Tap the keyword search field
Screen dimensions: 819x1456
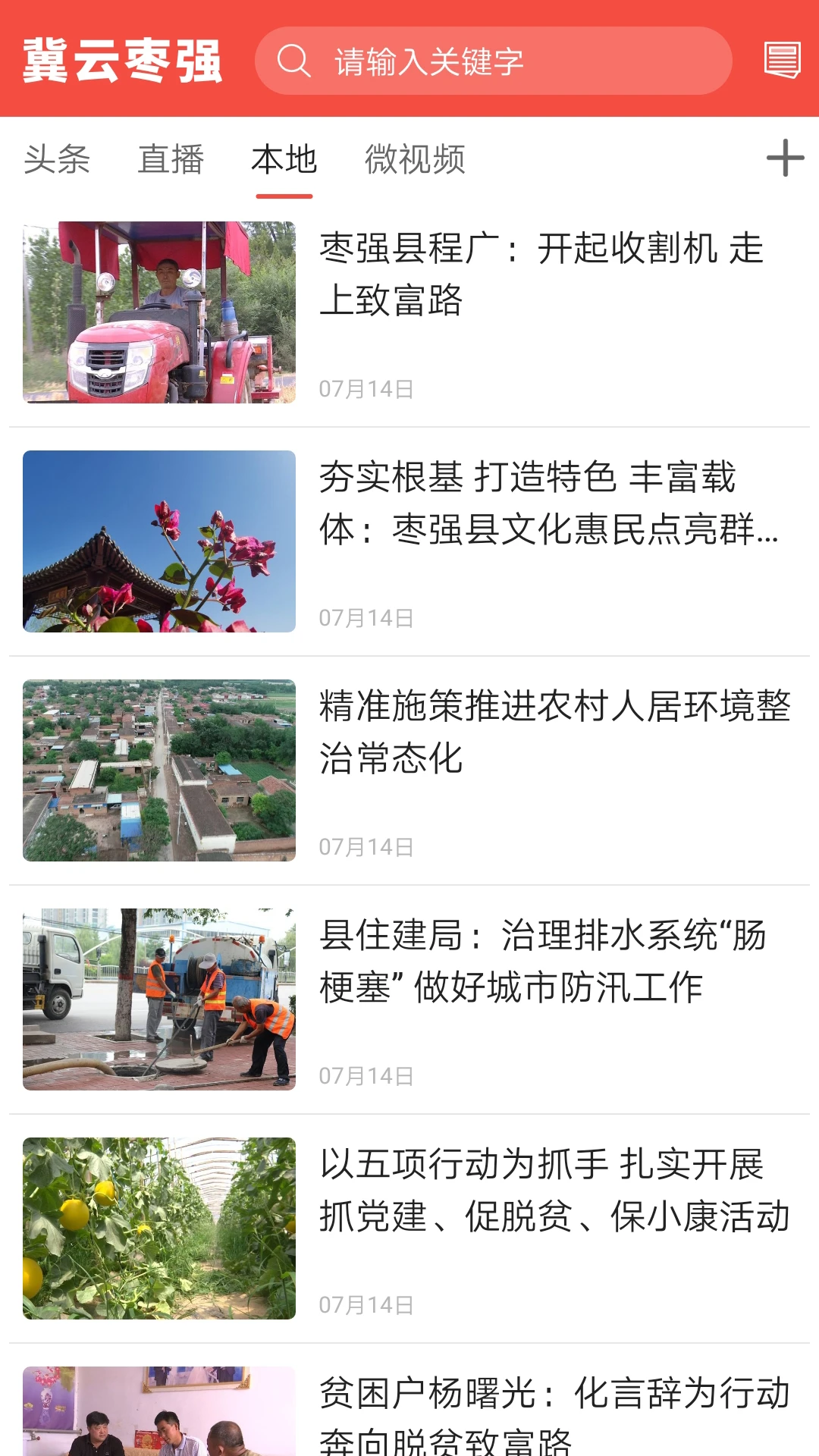coord(493,61)
